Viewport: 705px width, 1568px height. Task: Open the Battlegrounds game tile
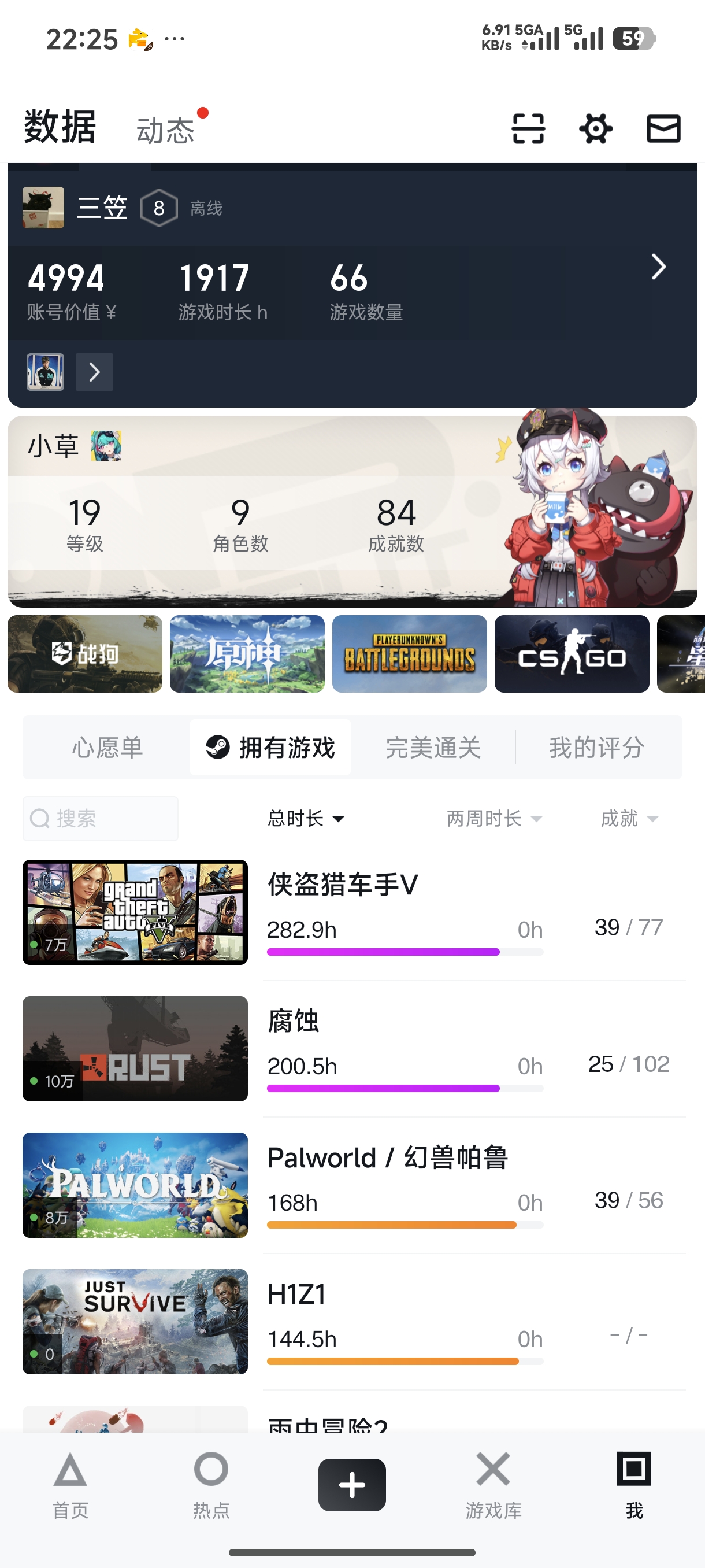(x=409, y=654)
